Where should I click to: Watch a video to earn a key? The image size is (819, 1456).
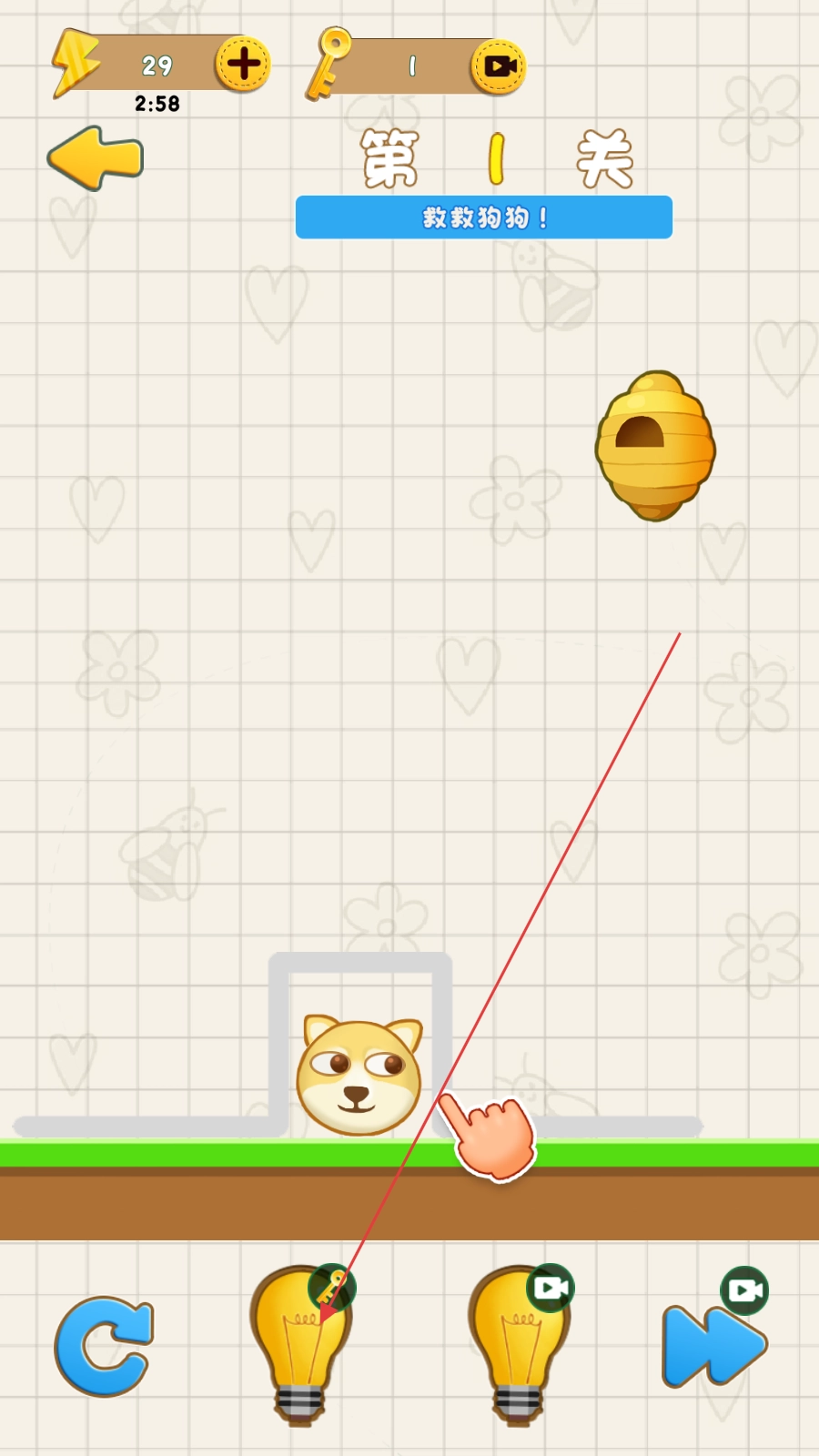tap(499, 66)
